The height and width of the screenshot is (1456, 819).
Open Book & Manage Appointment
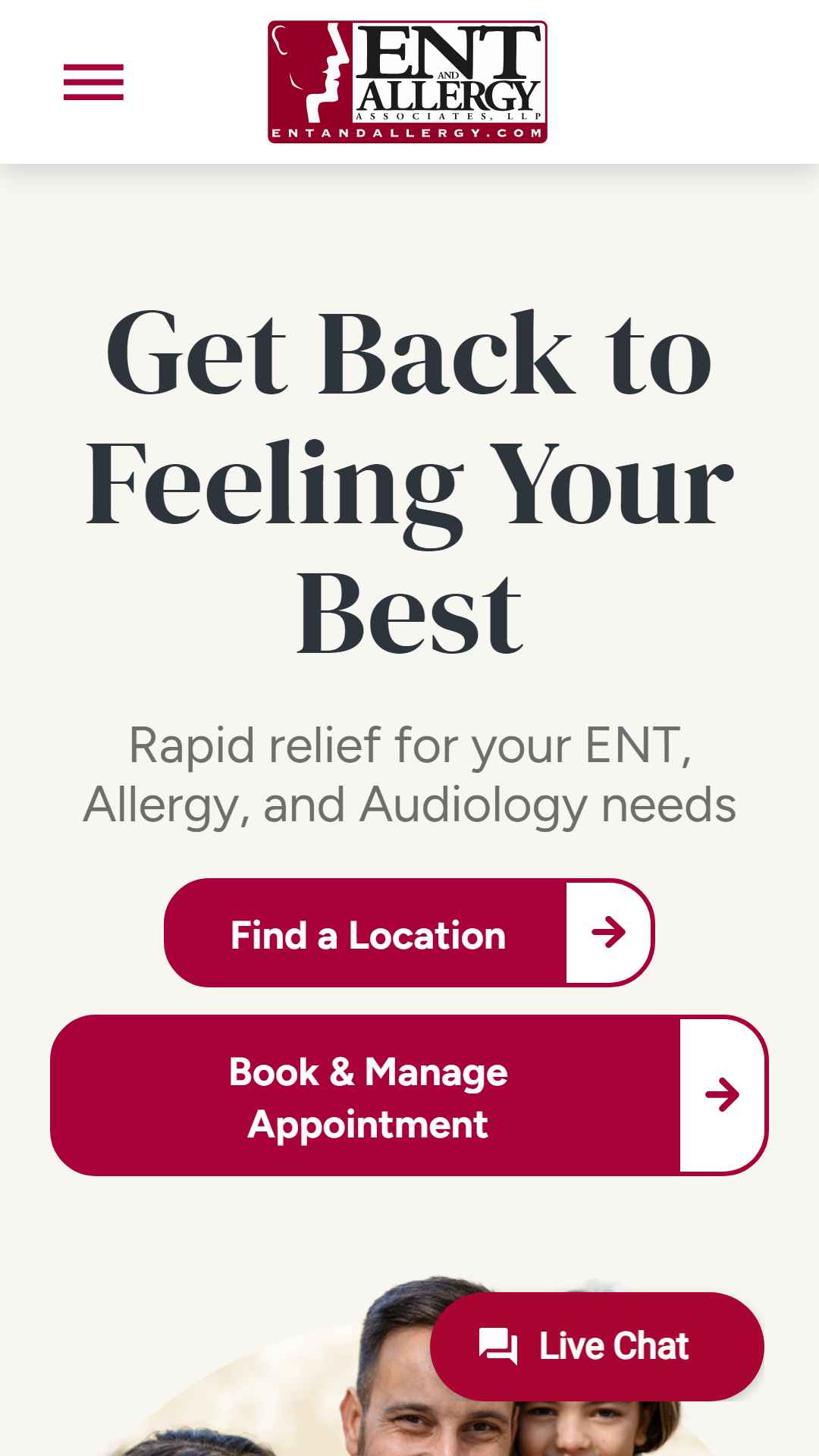coord(409,1096)
